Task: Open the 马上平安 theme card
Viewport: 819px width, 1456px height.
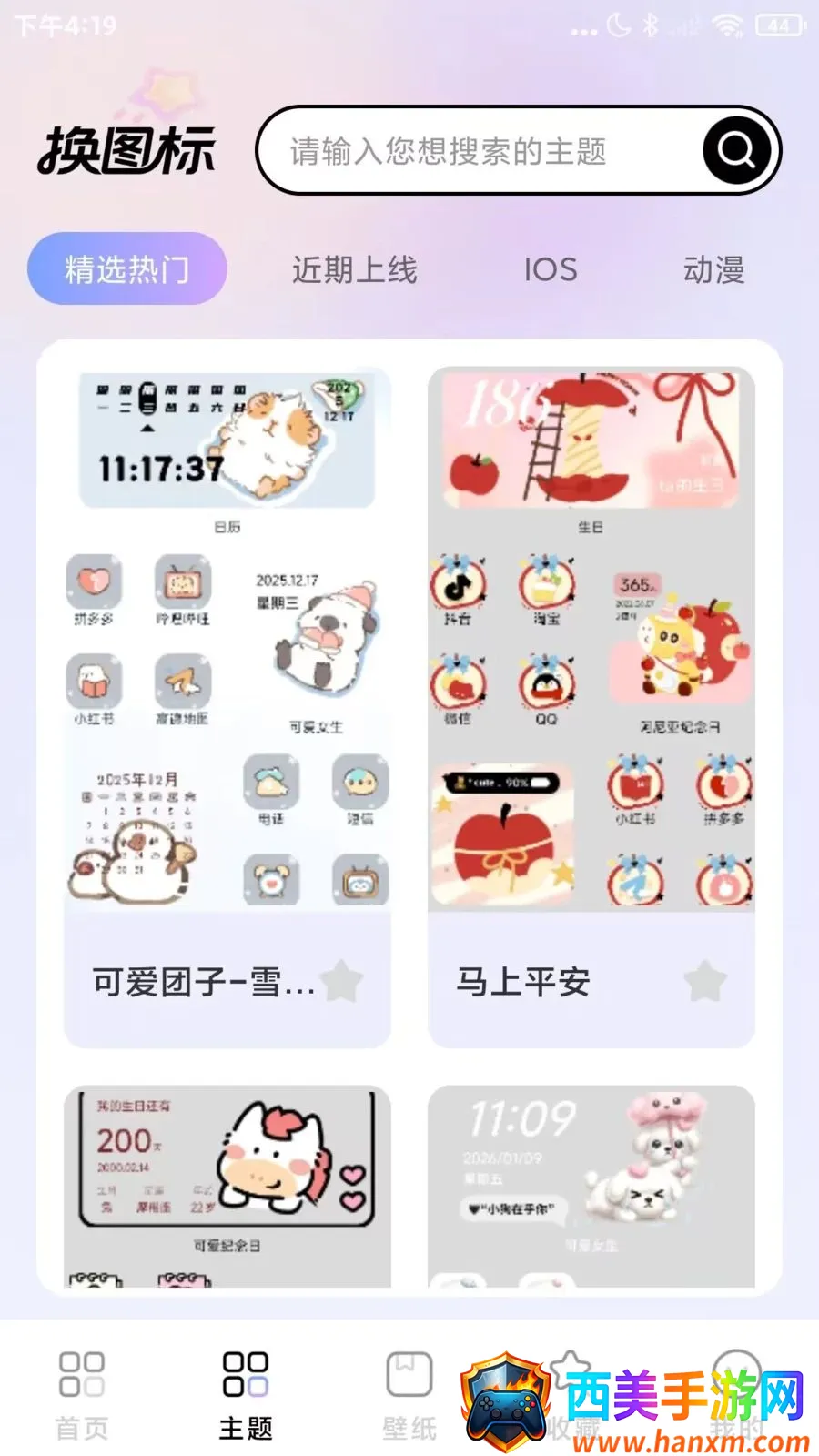Action: (x=591, y=707)
